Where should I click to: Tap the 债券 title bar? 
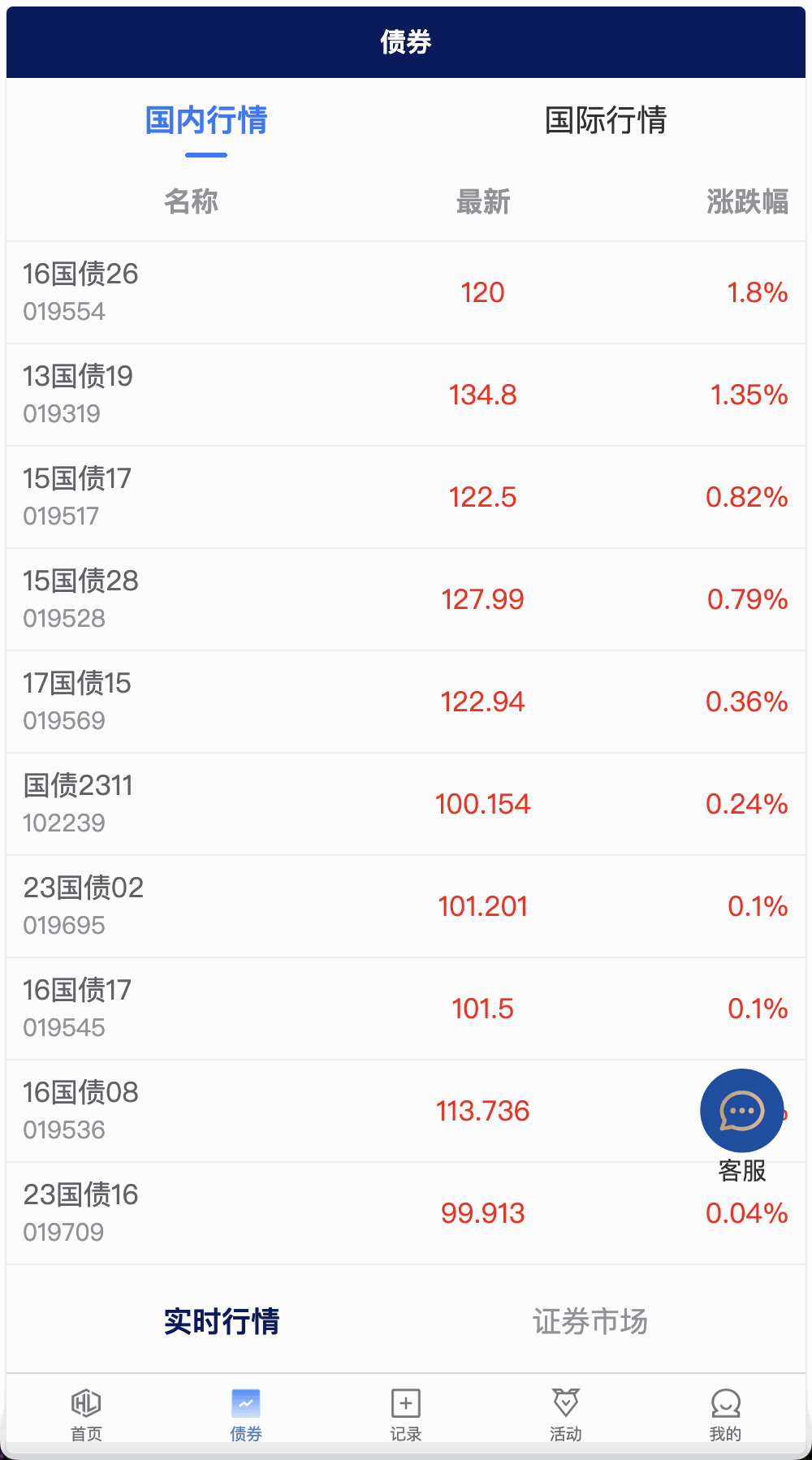coord(406,42)
